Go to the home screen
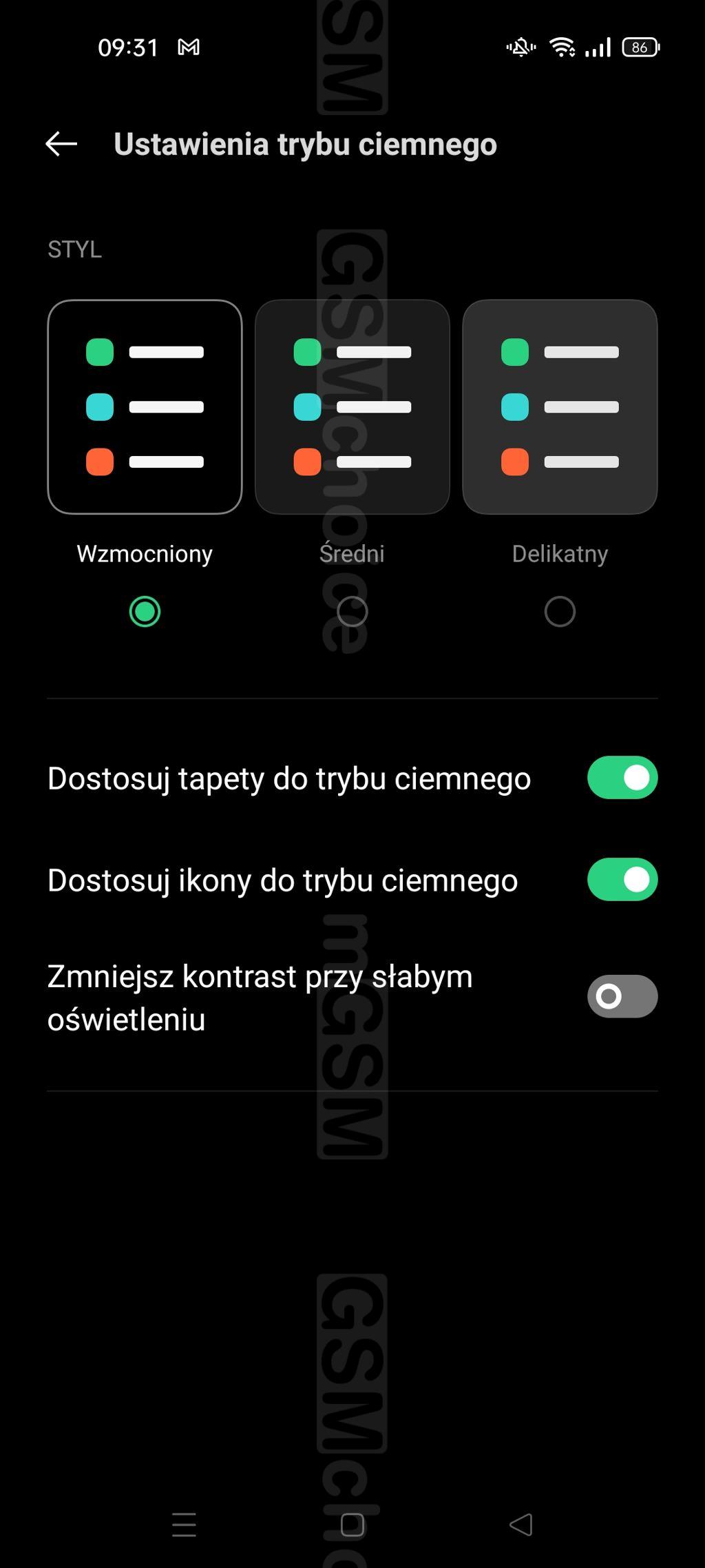This screenshot has width=705, height=1568. tap(352, 1525)
